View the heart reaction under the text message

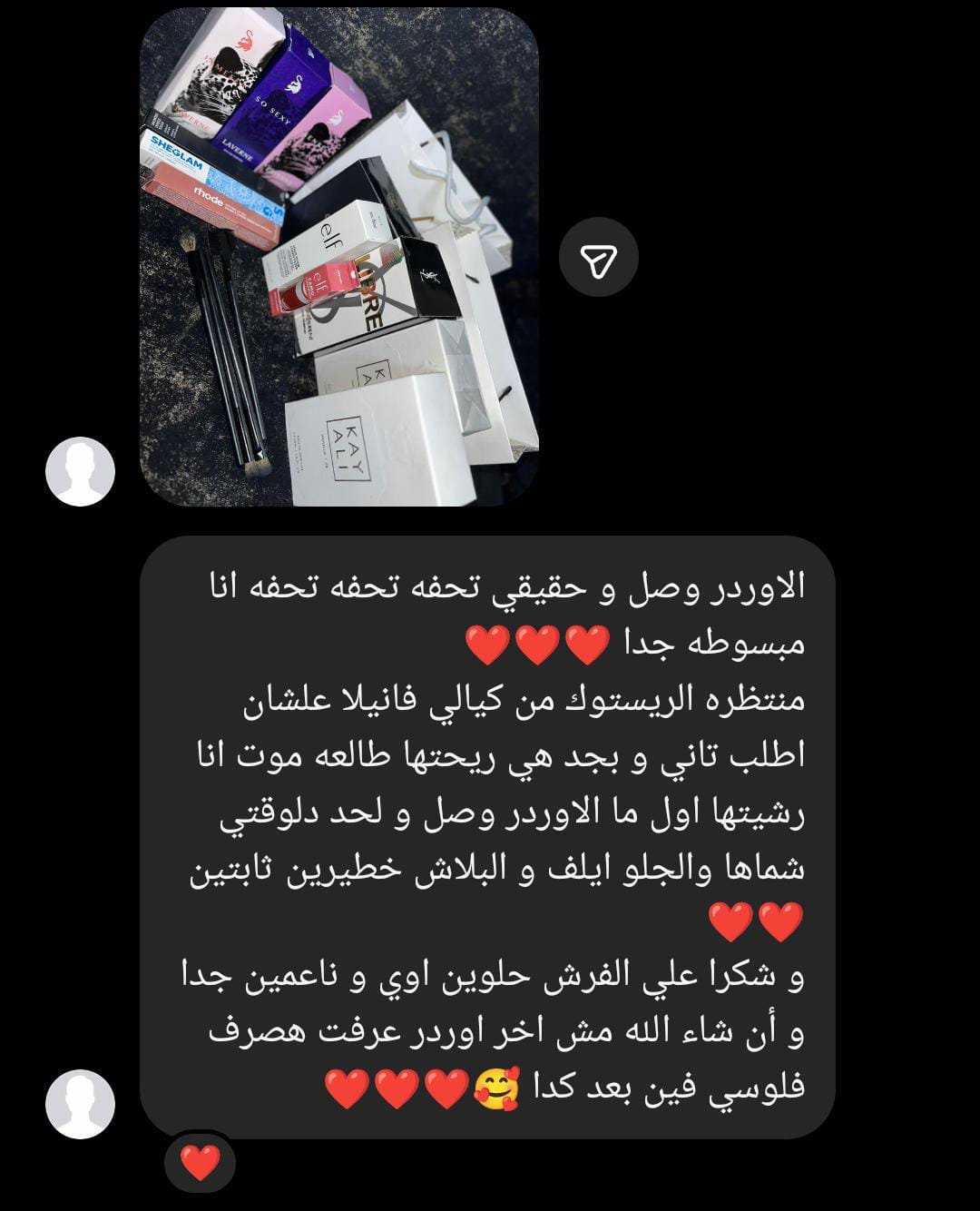coord(201,1163)
